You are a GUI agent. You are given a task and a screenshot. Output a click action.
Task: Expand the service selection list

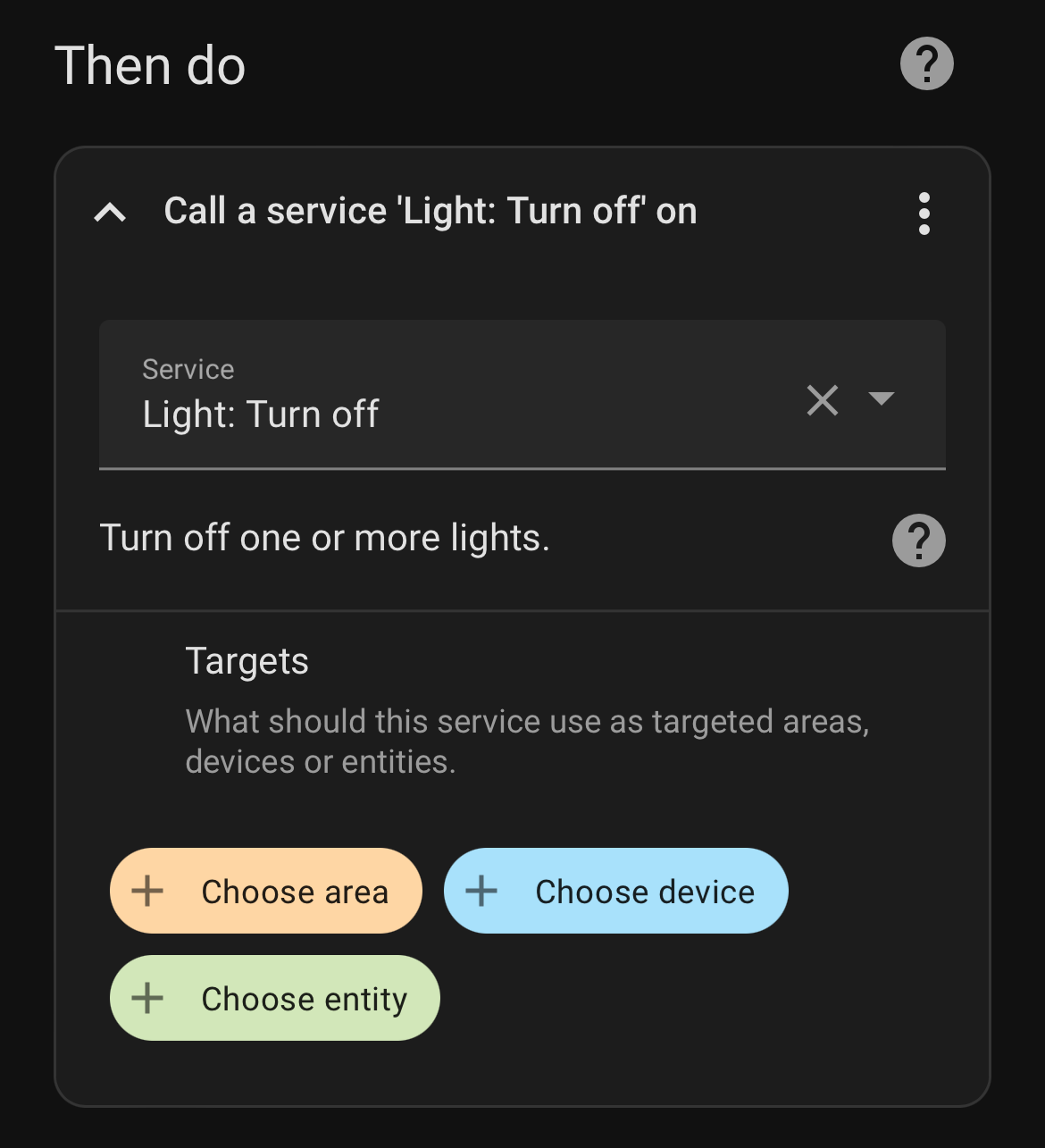point(882,400)
